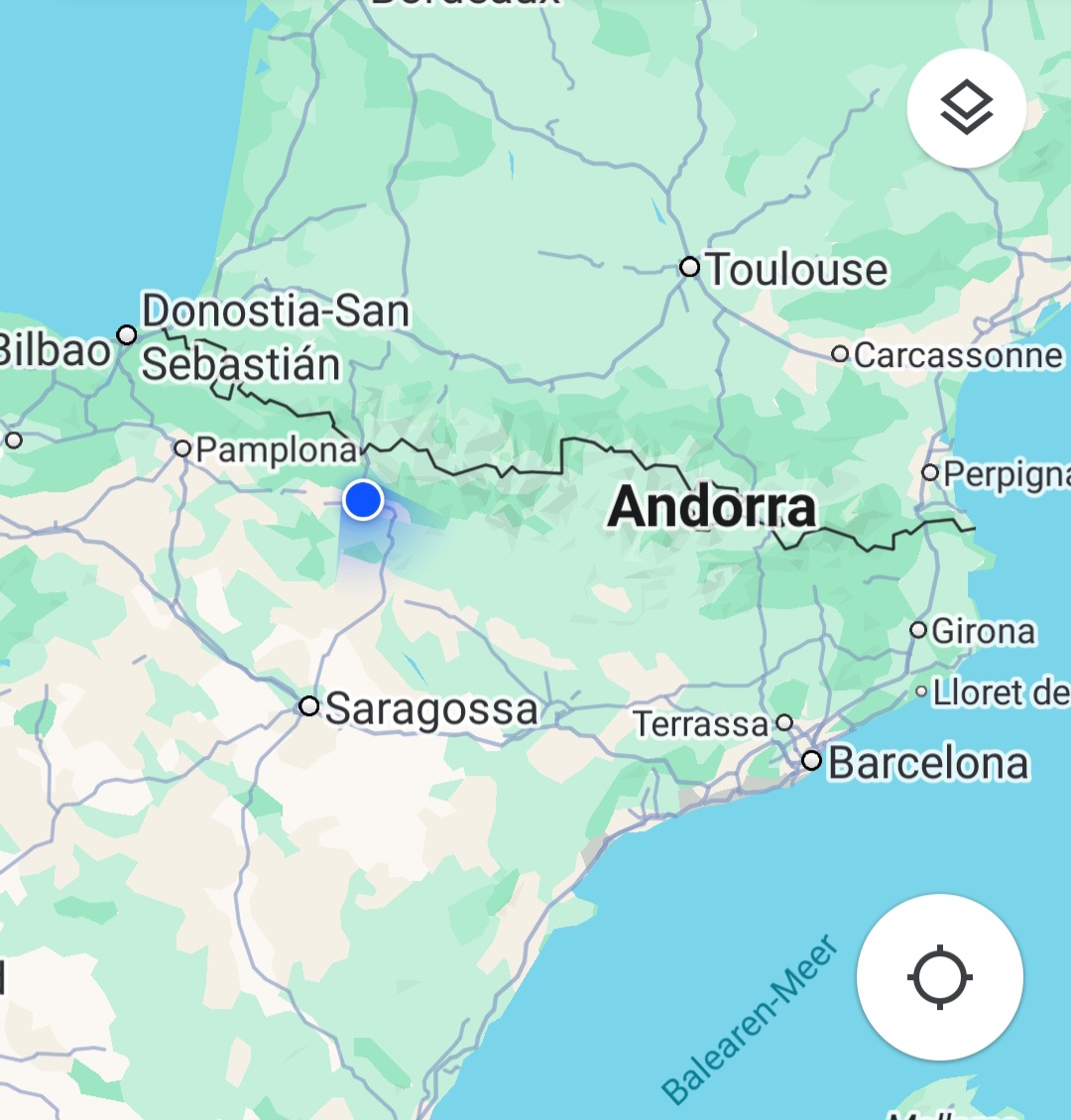Open the map layers button
This screenshot has width=1071, height=1120.
966,108
